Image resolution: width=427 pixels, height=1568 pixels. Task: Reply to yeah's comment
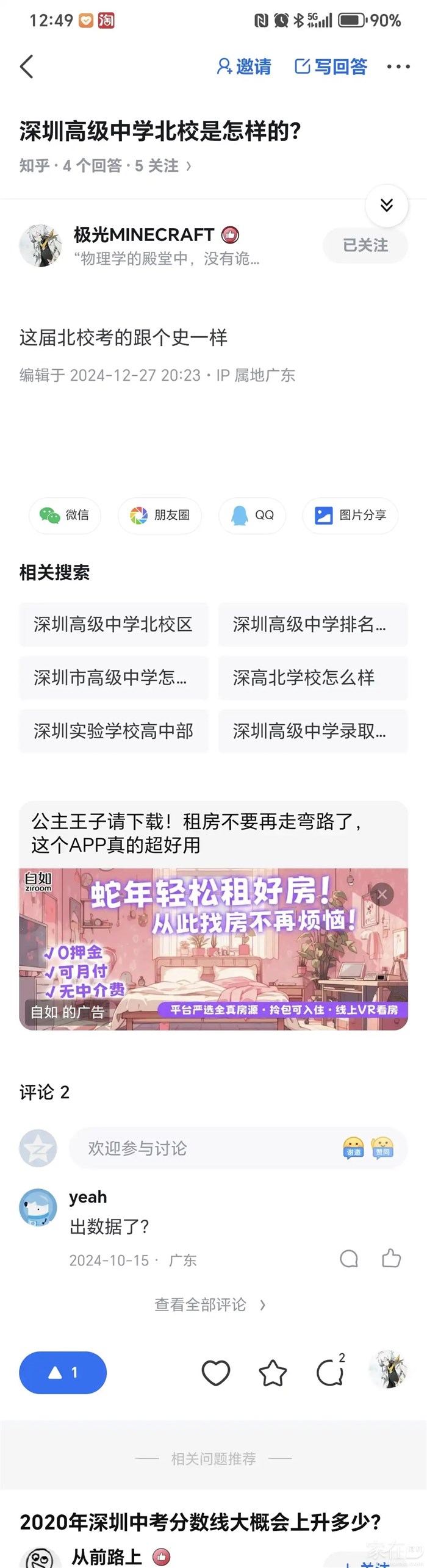pyautogui.click(x=349, y=1258)
